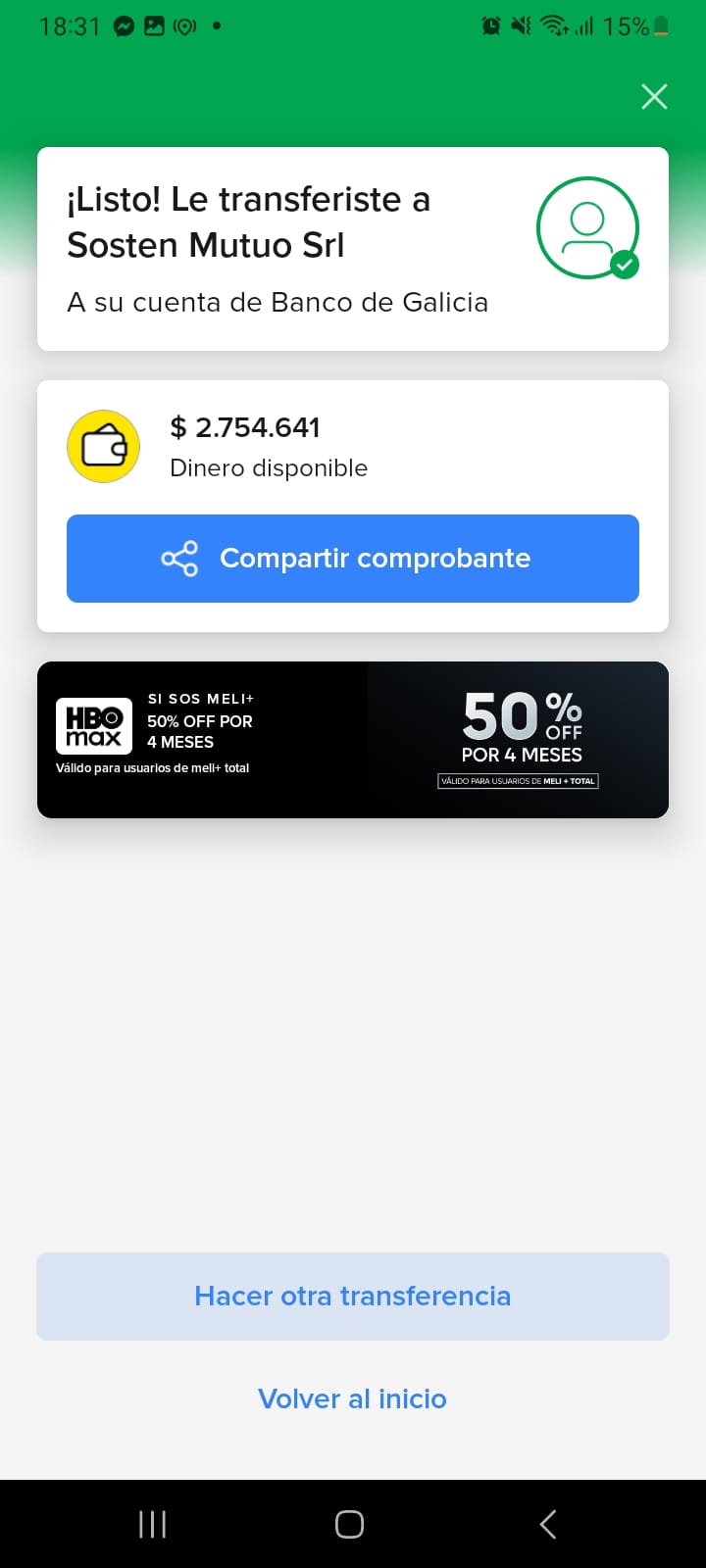The width and height of the screenshot is (706, 1568).
Task: Tap Hacer otra transferencia
Action: coord(353,1296)
